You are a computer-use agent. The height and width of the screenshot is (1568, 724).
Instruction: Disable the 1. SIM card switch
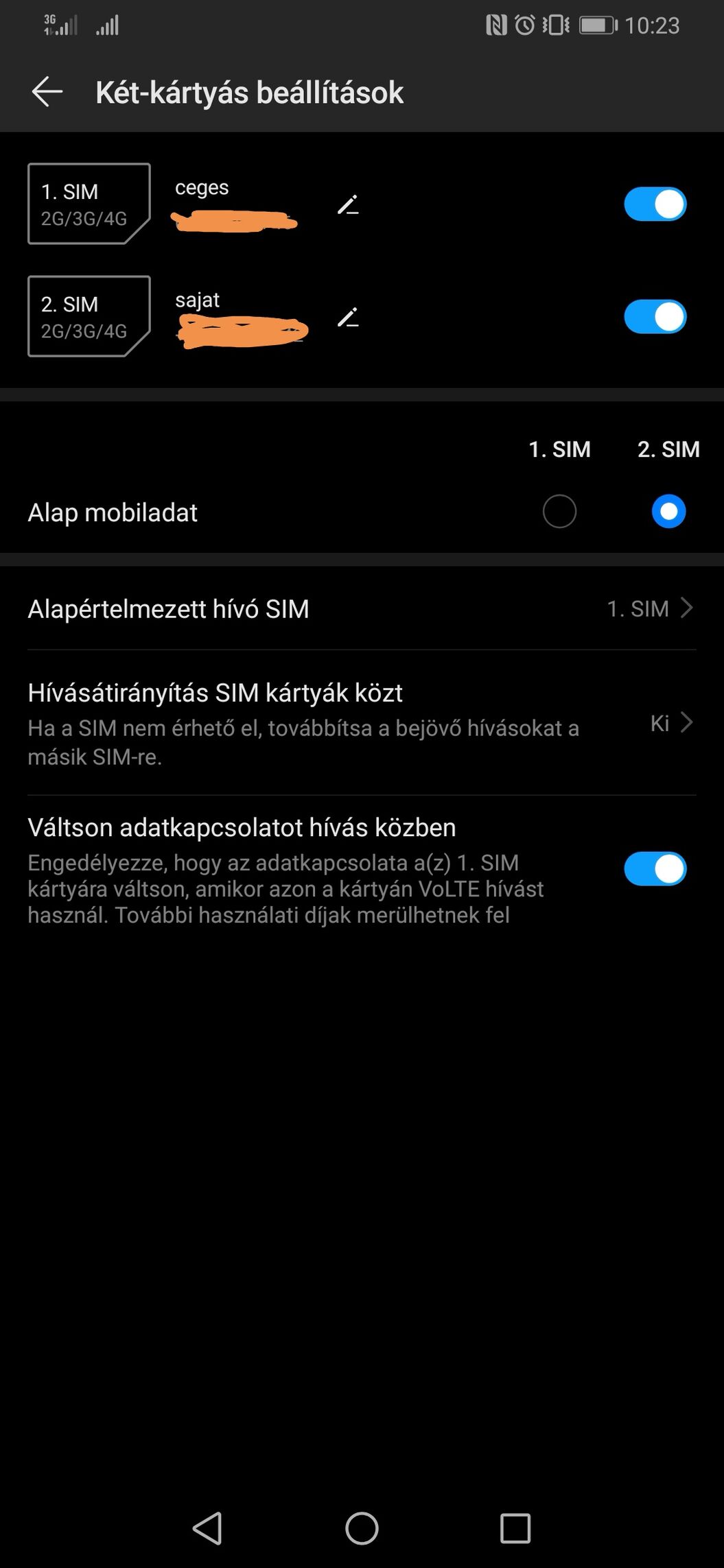(655, 204)
